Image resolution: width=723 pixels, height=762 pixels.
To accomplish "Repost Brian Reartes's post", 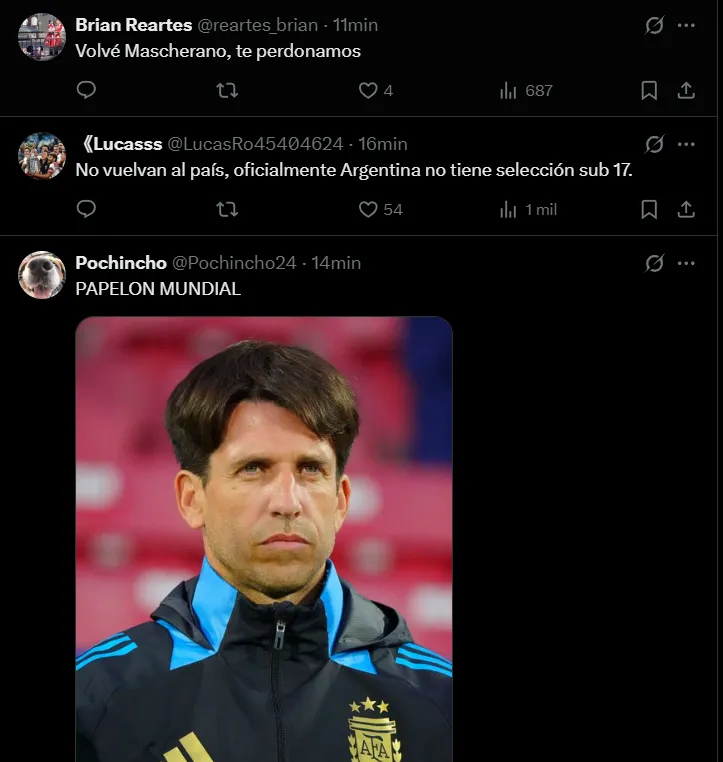I will [227, 90].
